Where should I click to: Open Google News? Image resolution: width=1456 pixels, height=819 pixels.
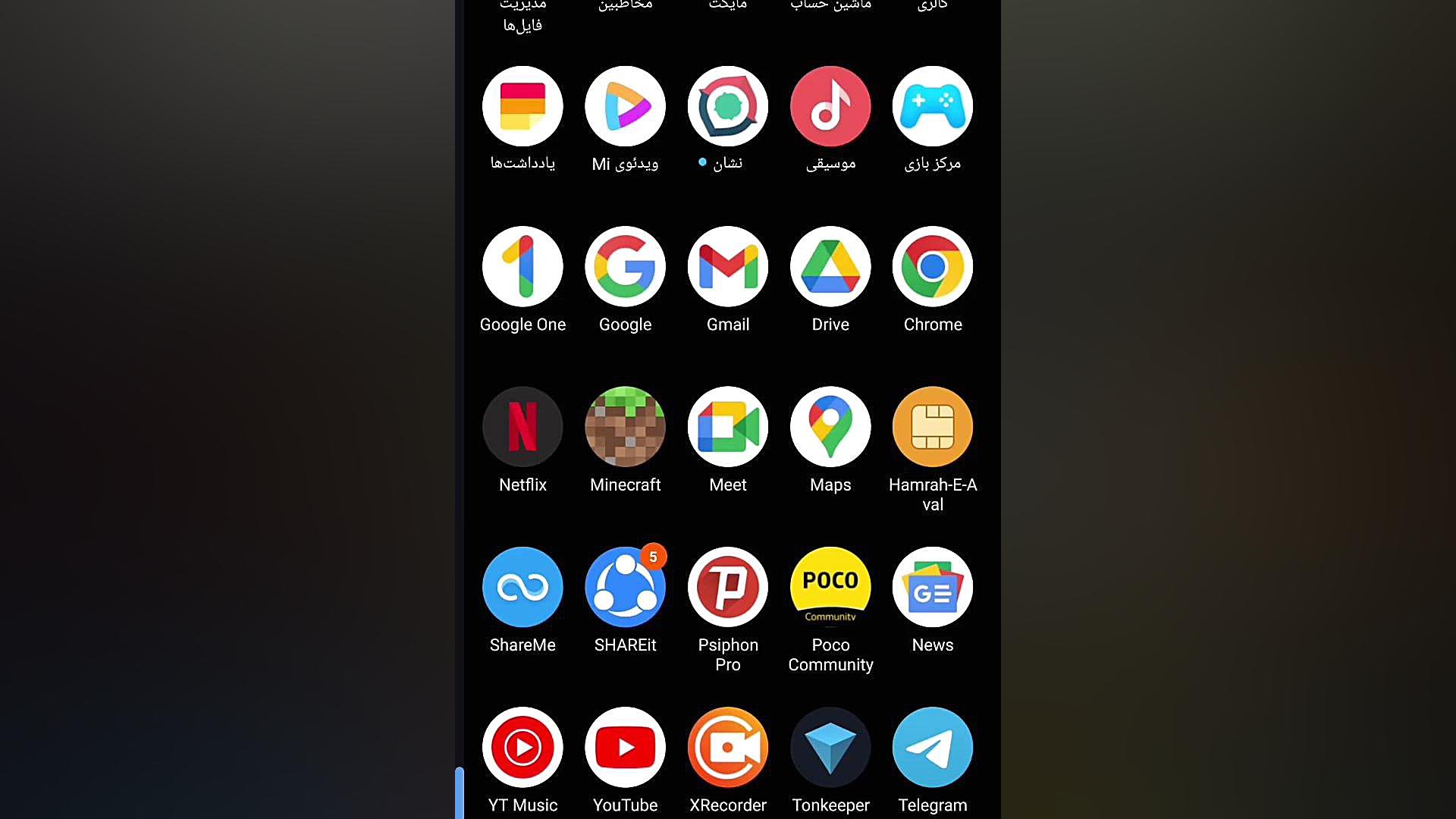(933, 587)
